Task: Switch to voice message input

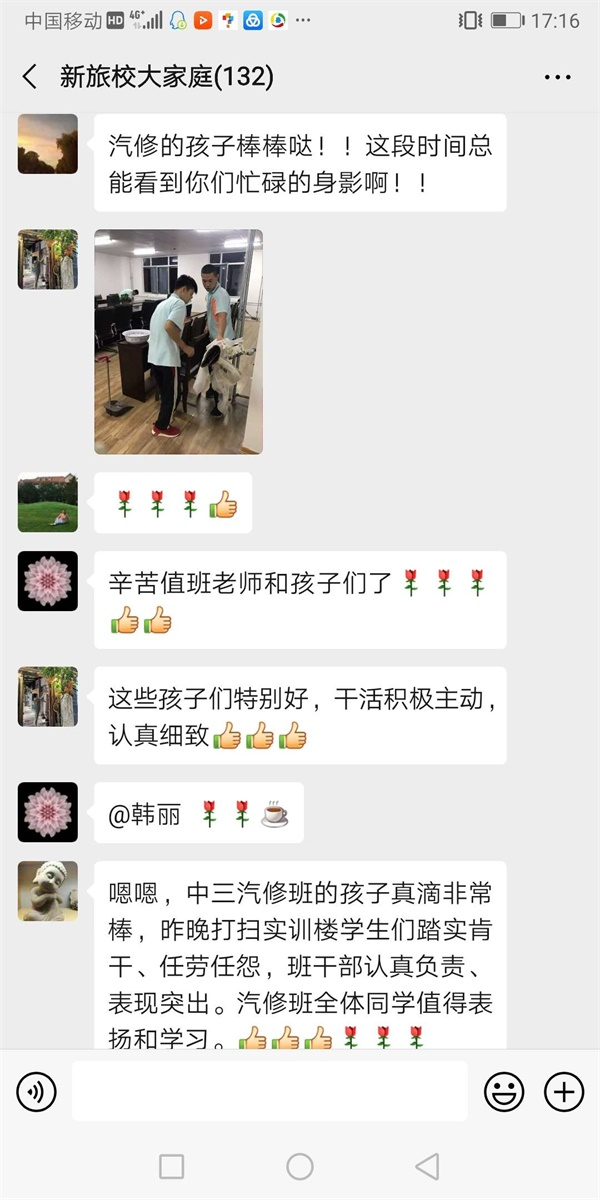Action: (36, 1092)
